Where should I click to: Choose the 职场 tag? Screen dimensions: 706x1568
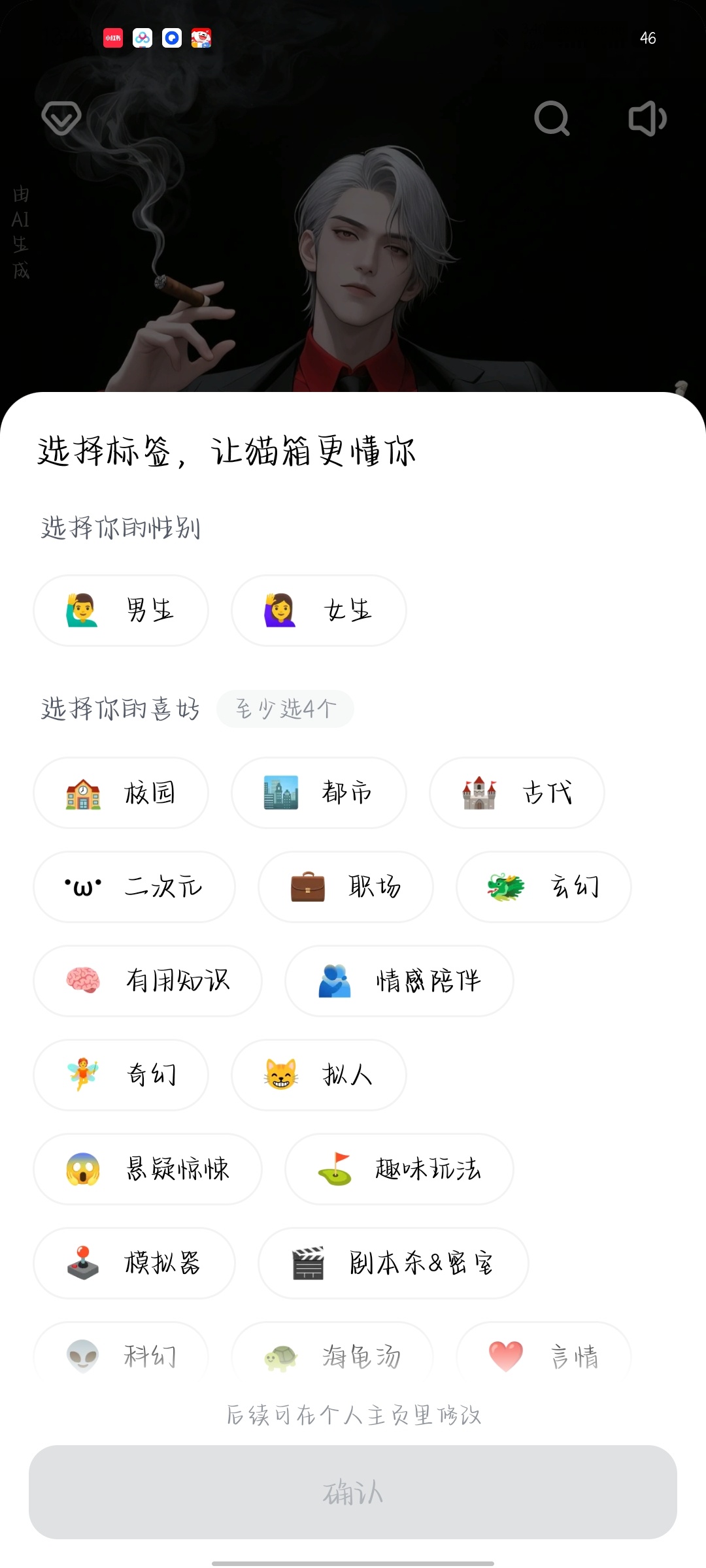pos(346,887)
